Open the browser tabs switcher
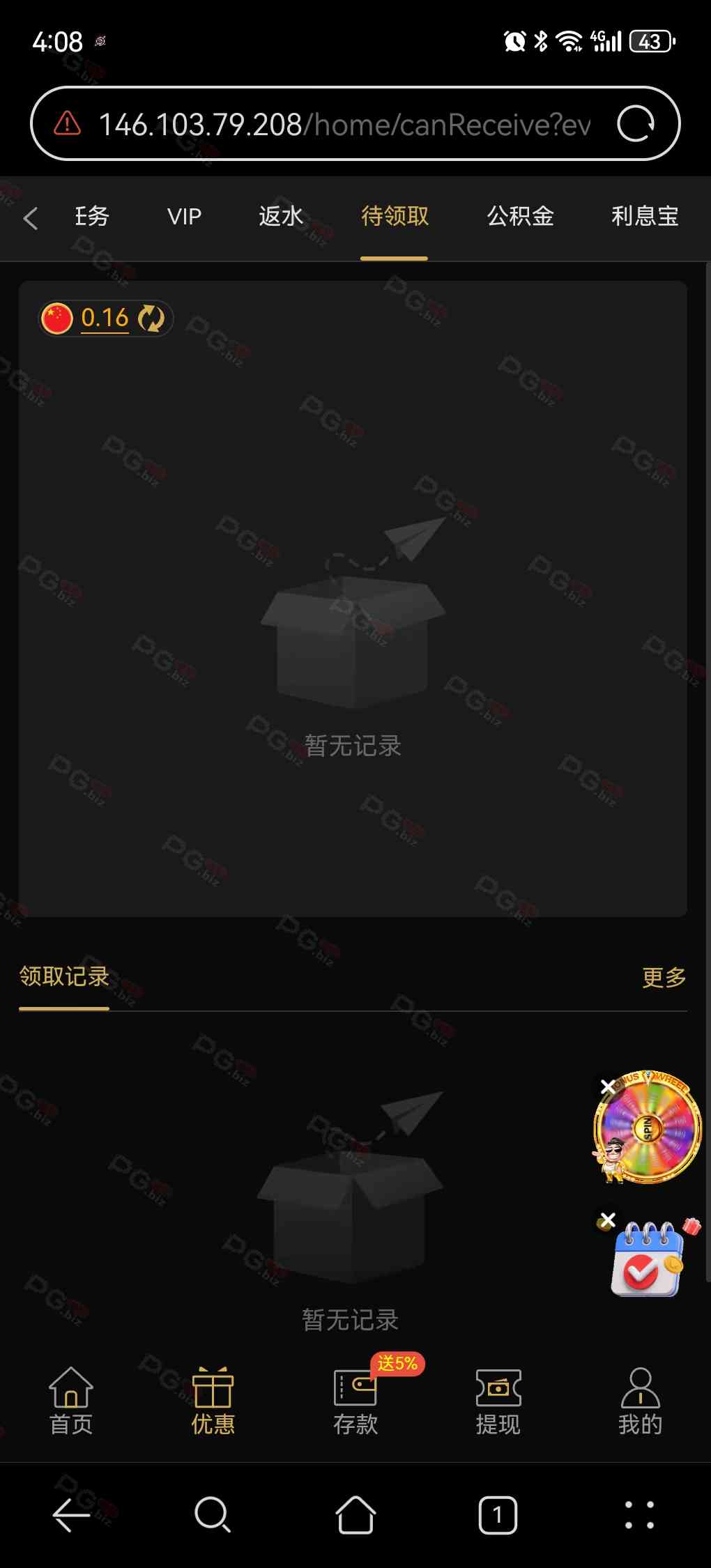 pos(498,1515)
